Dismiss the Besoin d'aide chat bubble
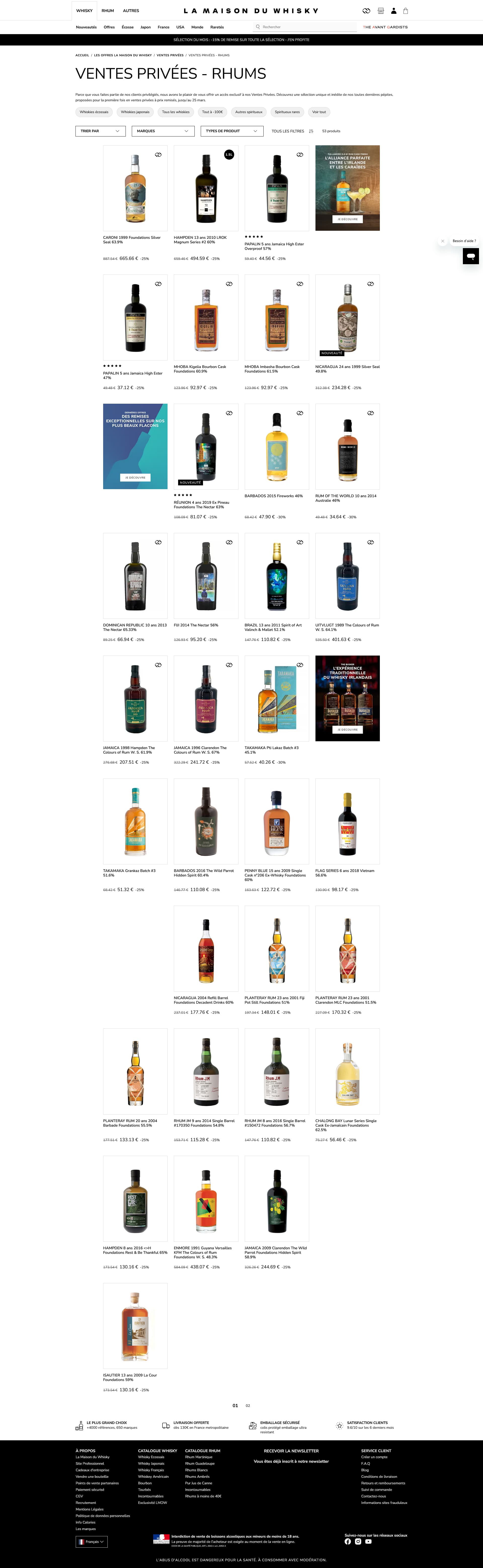Image resolution: width=483 pixels, height=1568 pixels. [443, 241]
